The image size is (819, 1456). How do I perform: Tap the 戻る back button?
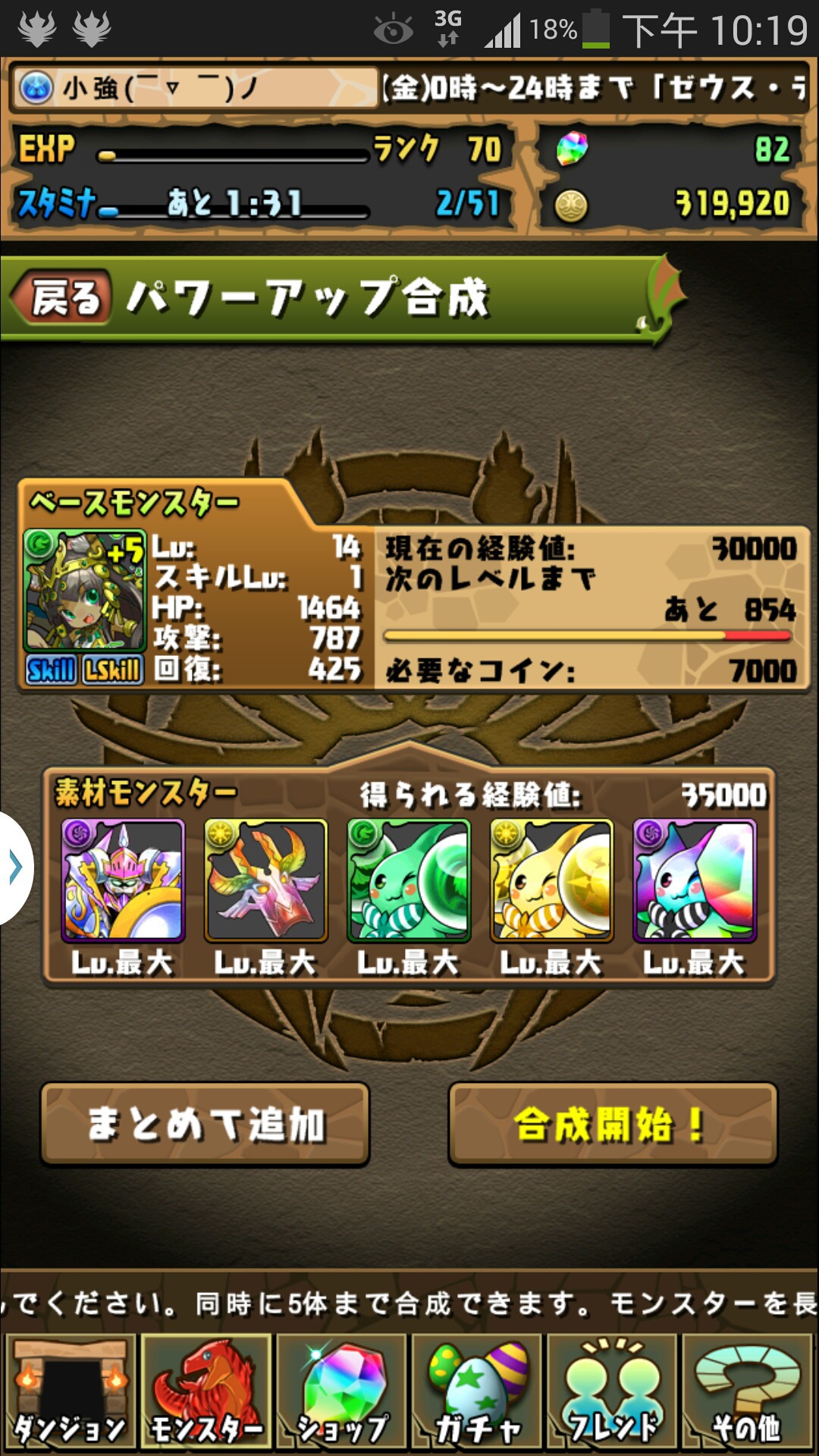62,298
